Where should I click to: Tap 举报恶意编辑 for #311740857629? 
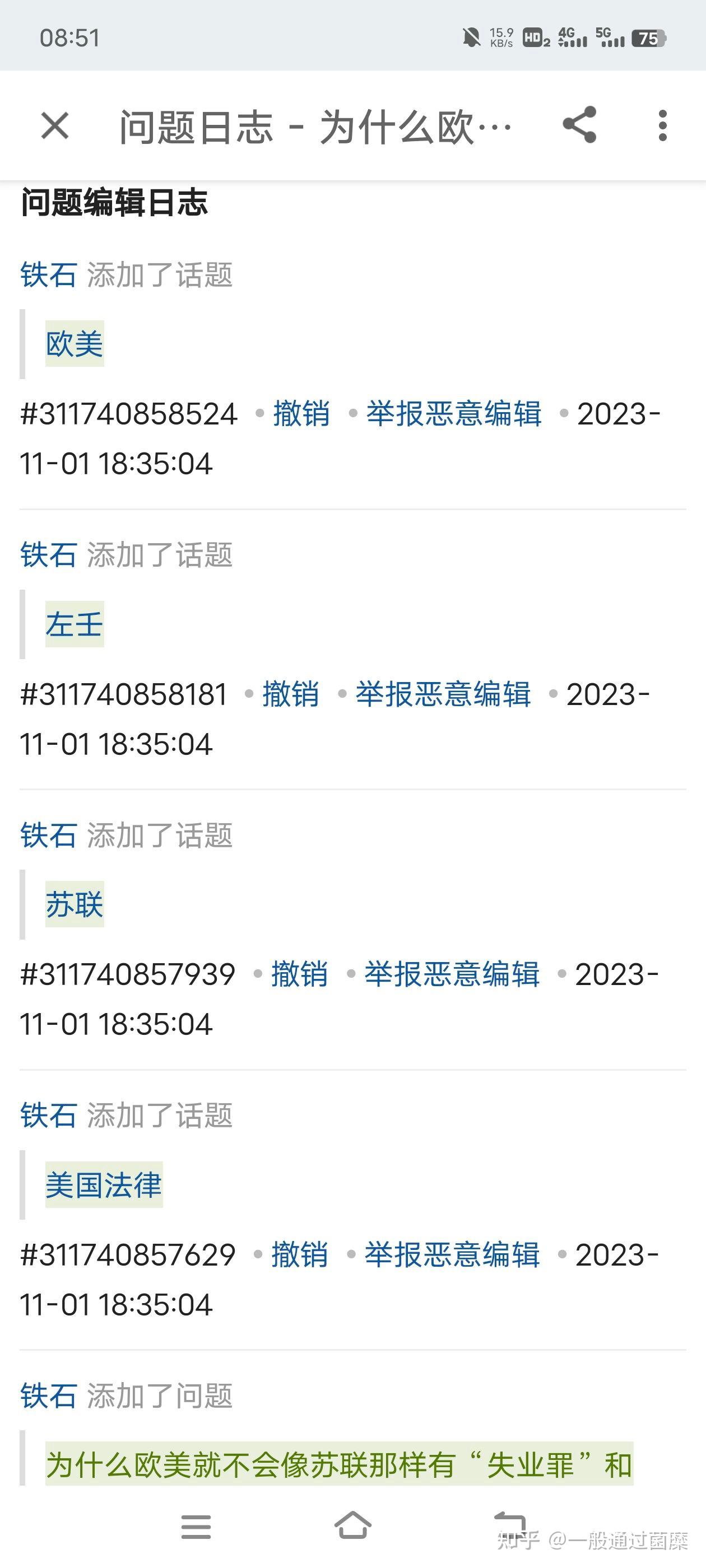click(452, 1255)
